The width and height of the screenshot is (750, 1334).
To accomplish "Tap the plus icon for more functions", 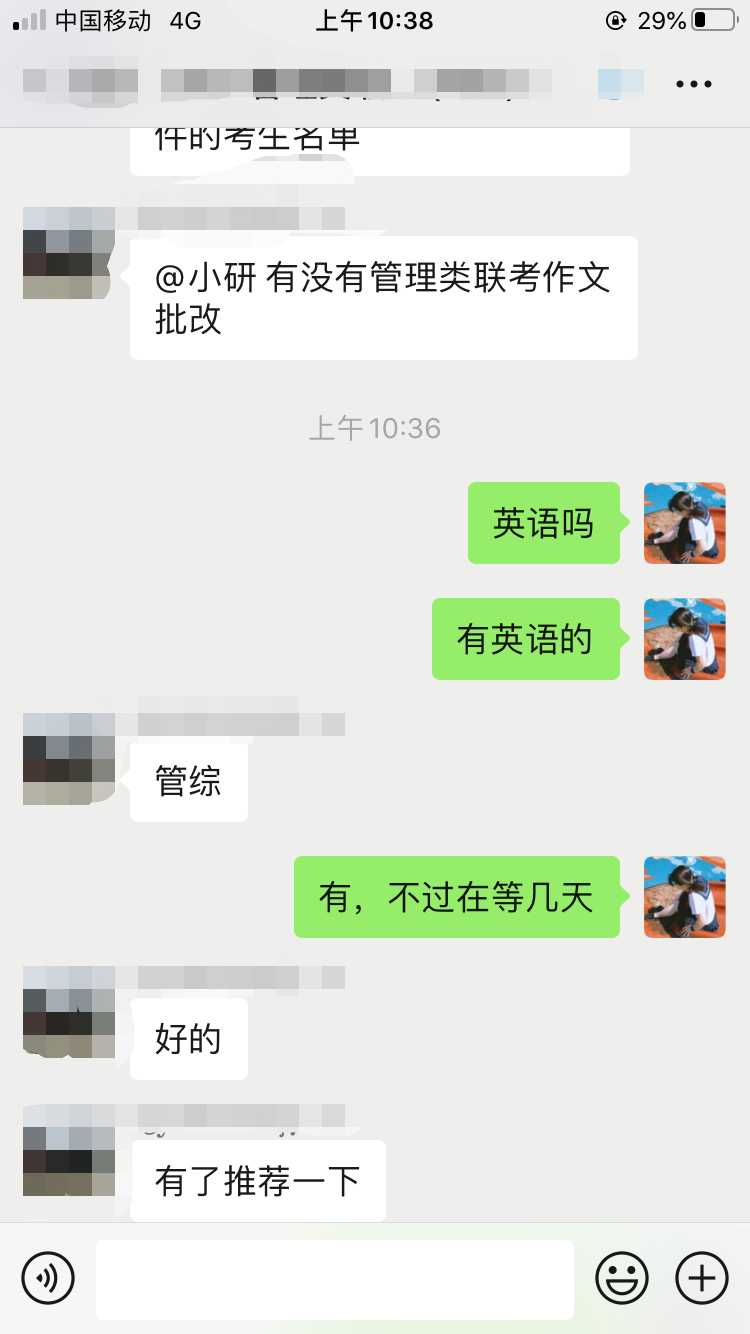I will pyautogui.click(x=701, y=1278).
